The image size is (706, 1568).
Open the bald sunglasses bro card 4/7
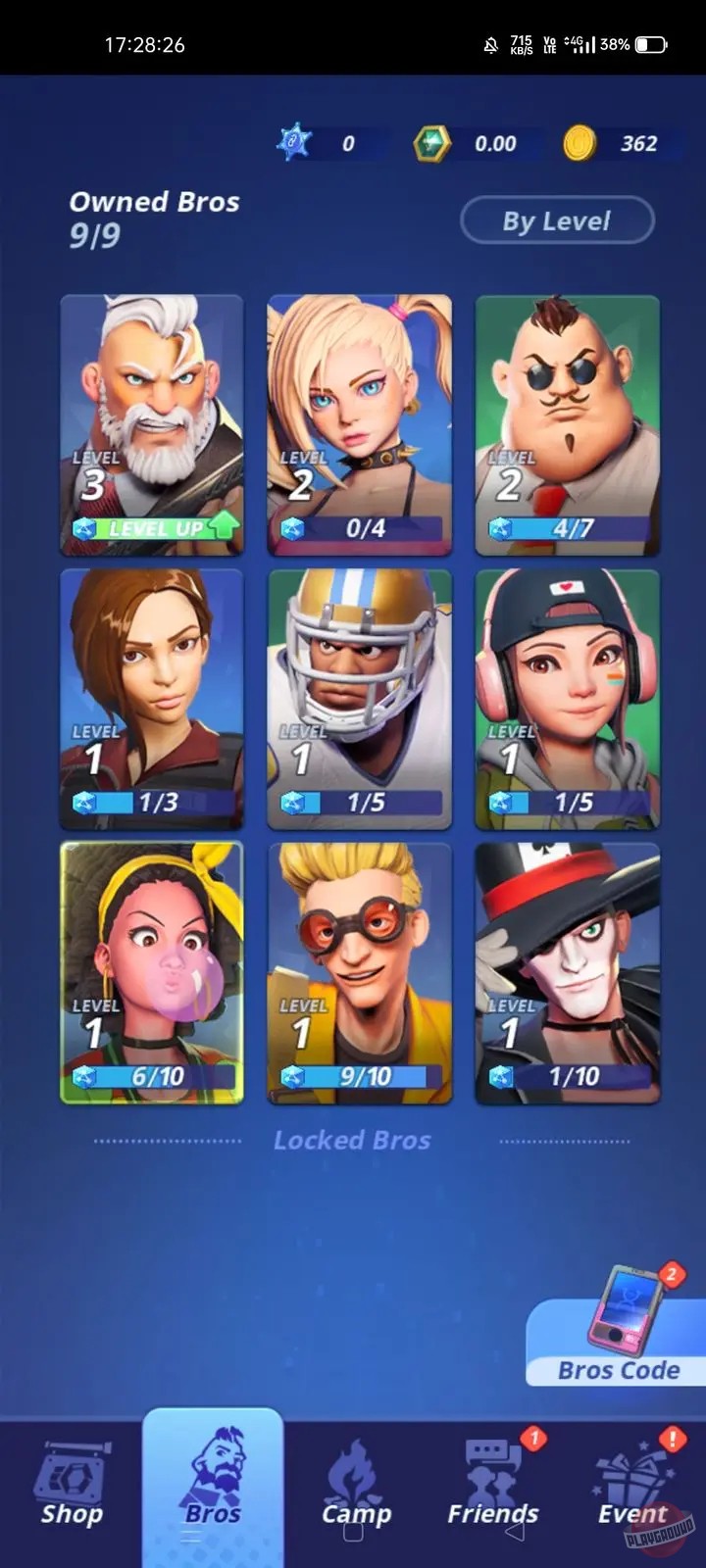point(568,424)
